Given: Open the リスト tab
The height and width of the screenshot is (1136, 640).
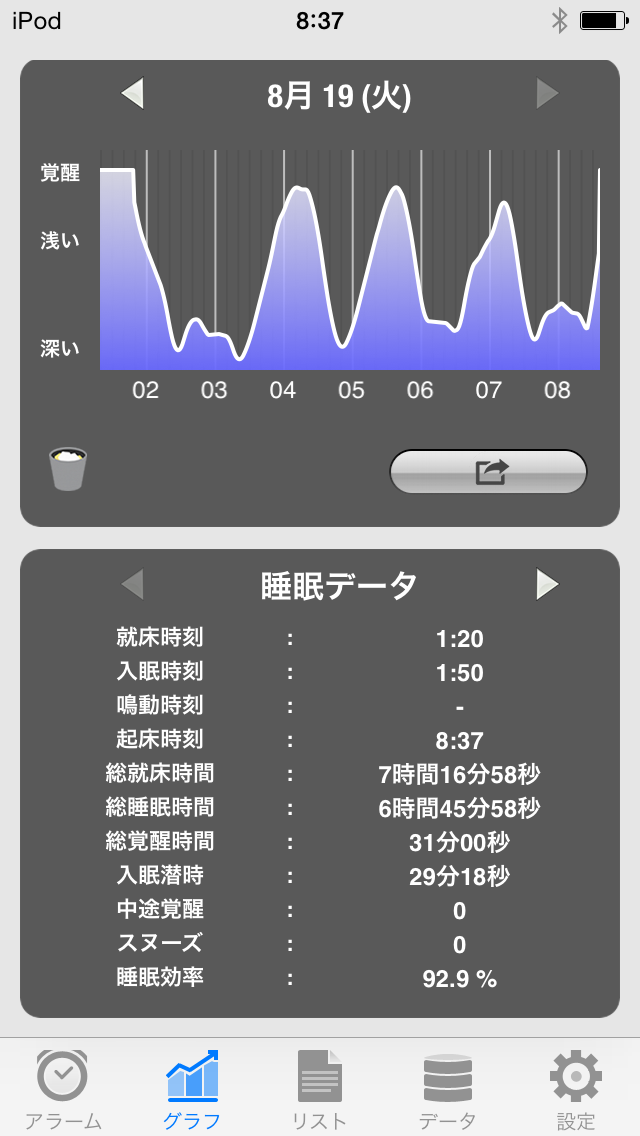Looking at the screenshot, I should click(320, 1088).
